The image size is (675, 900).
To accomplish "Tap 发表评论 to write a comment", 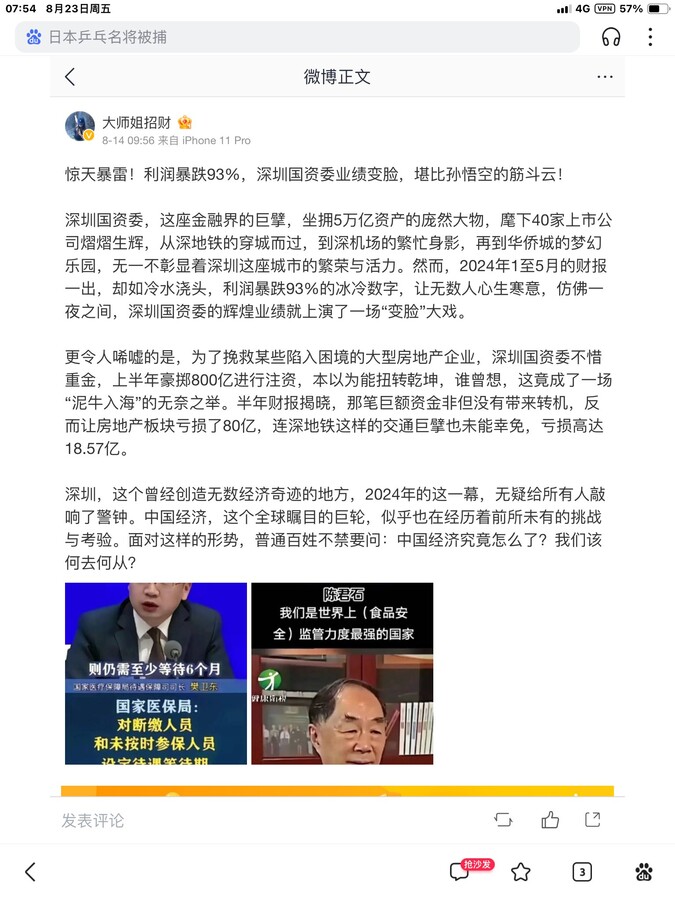I will 93,820.
